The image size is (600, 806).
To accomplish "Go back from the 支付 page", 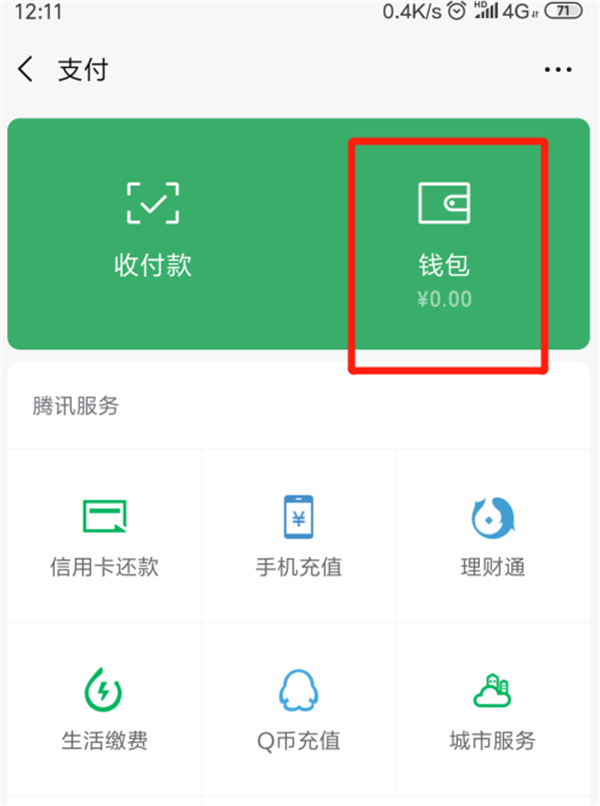I will [26, 70].
